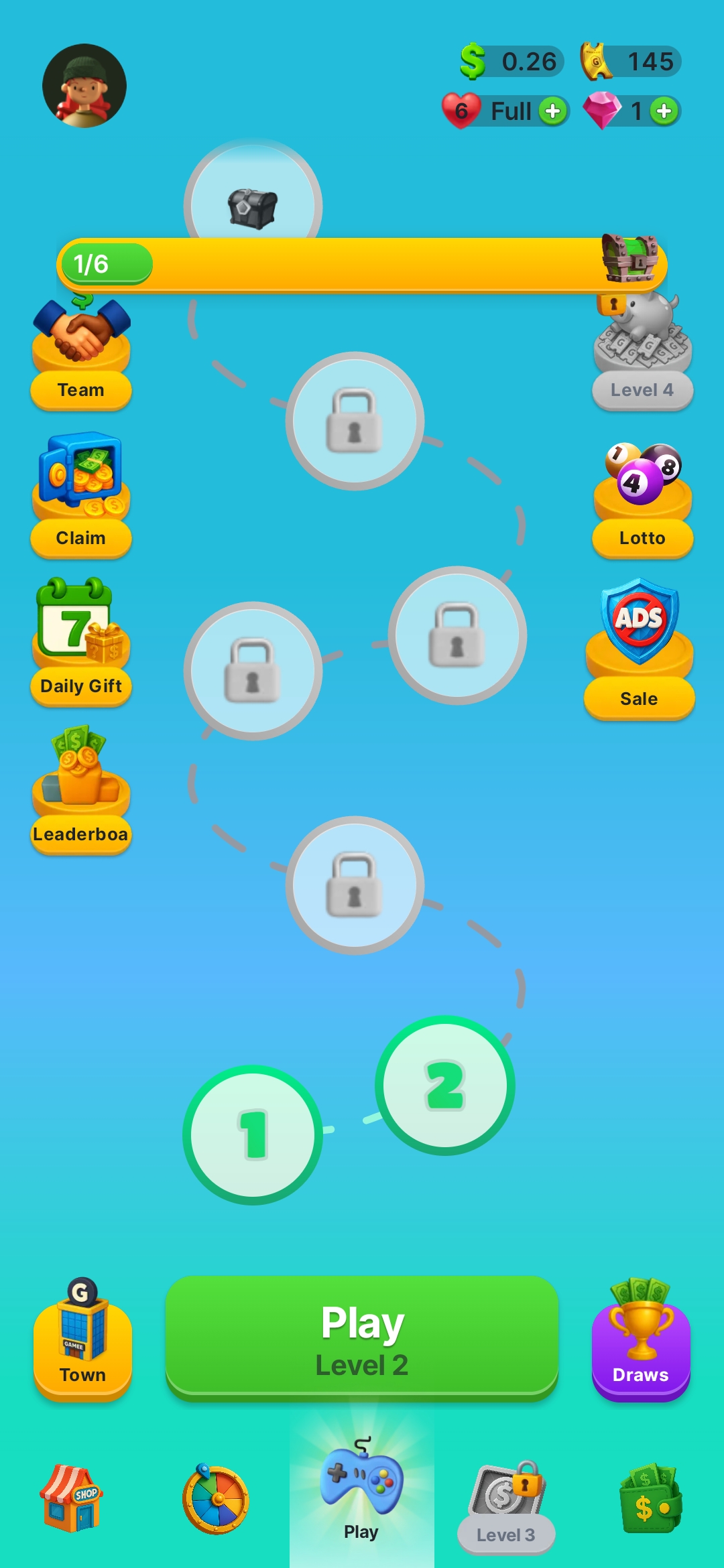Switch to the Shop tab

click(x=72, y=1498)
